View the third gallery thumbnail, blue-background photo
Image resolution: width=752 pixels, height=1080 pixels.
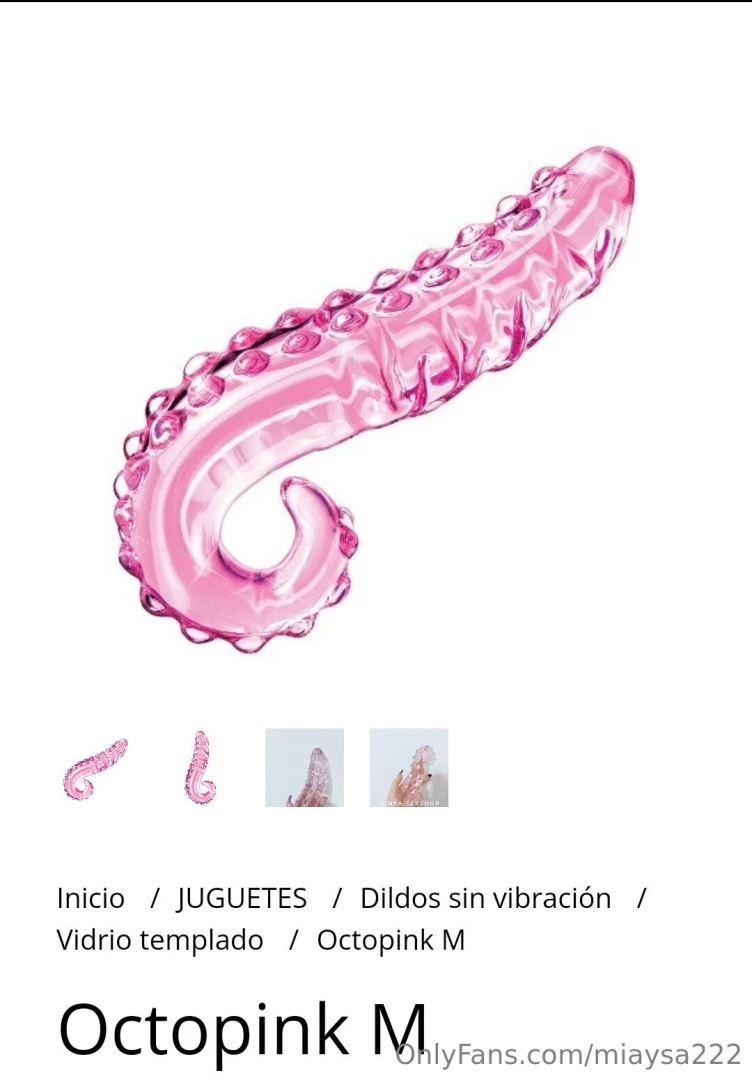coord(304,768)
